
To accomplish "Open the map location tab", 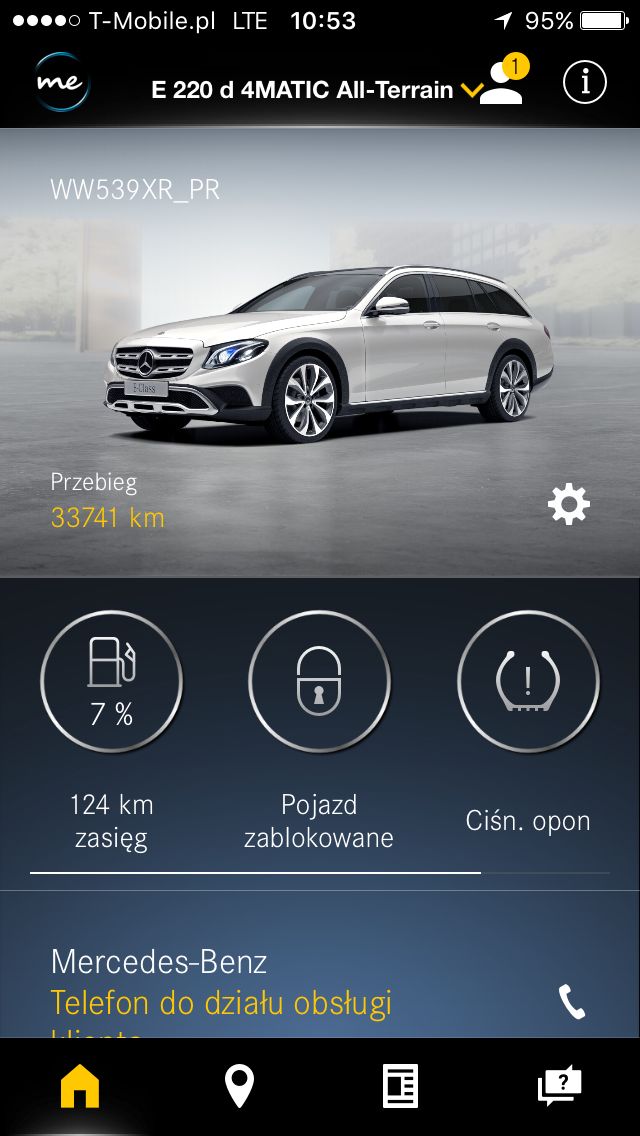I will coord(239,1086).
